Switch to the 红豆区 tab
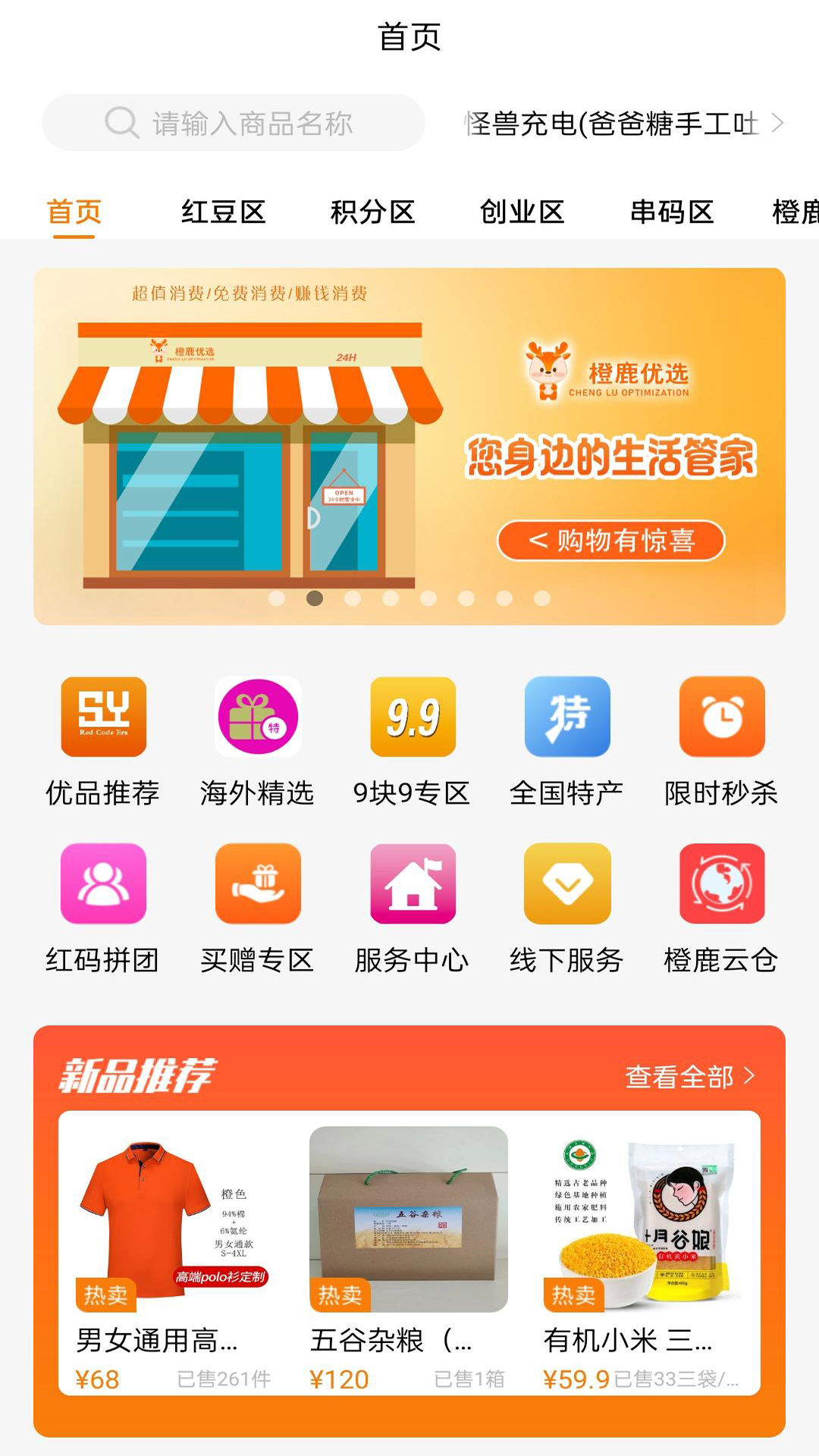 (222, 213)
